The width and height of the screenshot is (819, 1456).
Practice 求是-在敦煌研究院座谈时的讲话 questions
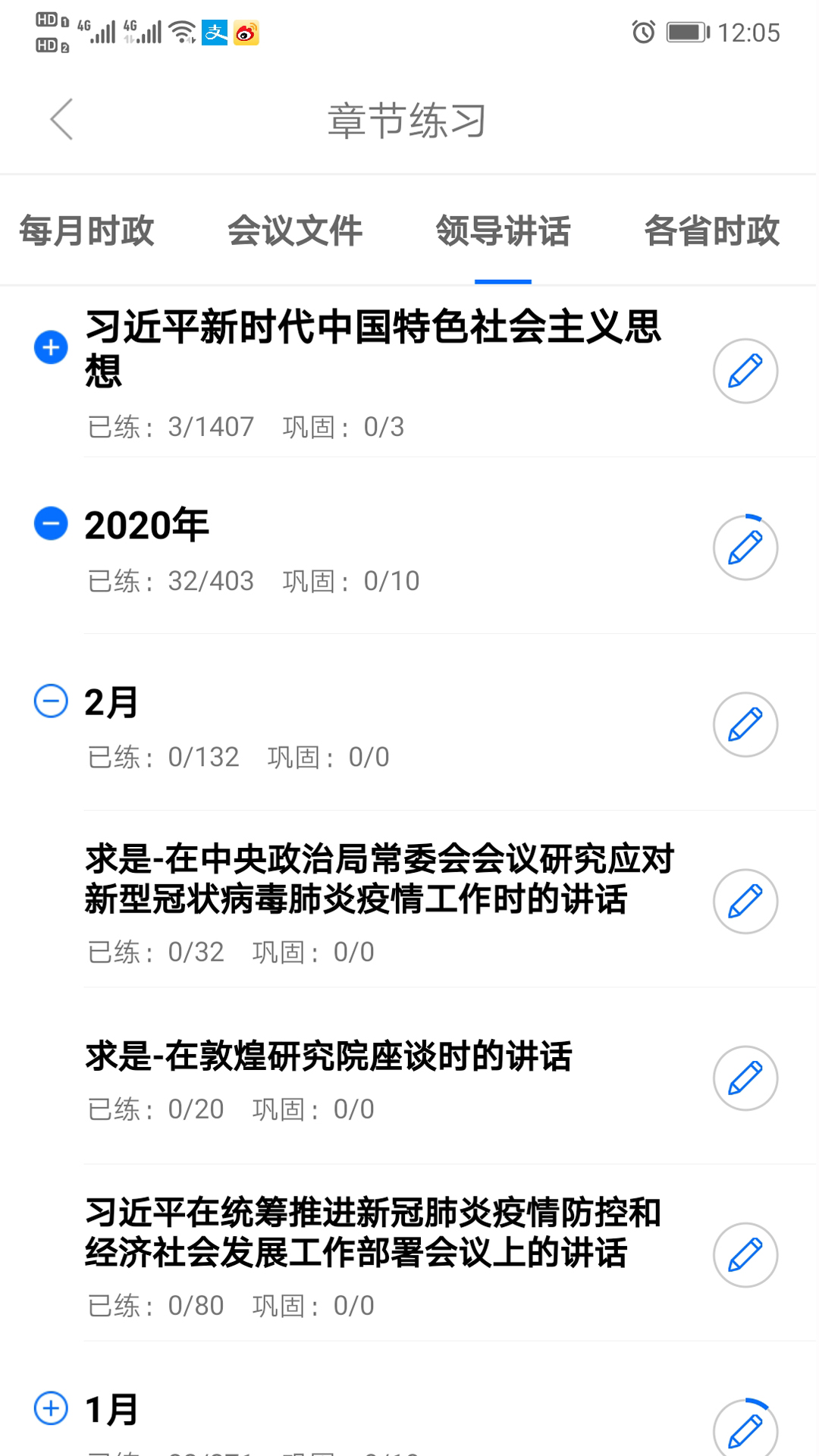click(x=745, y=1078)
